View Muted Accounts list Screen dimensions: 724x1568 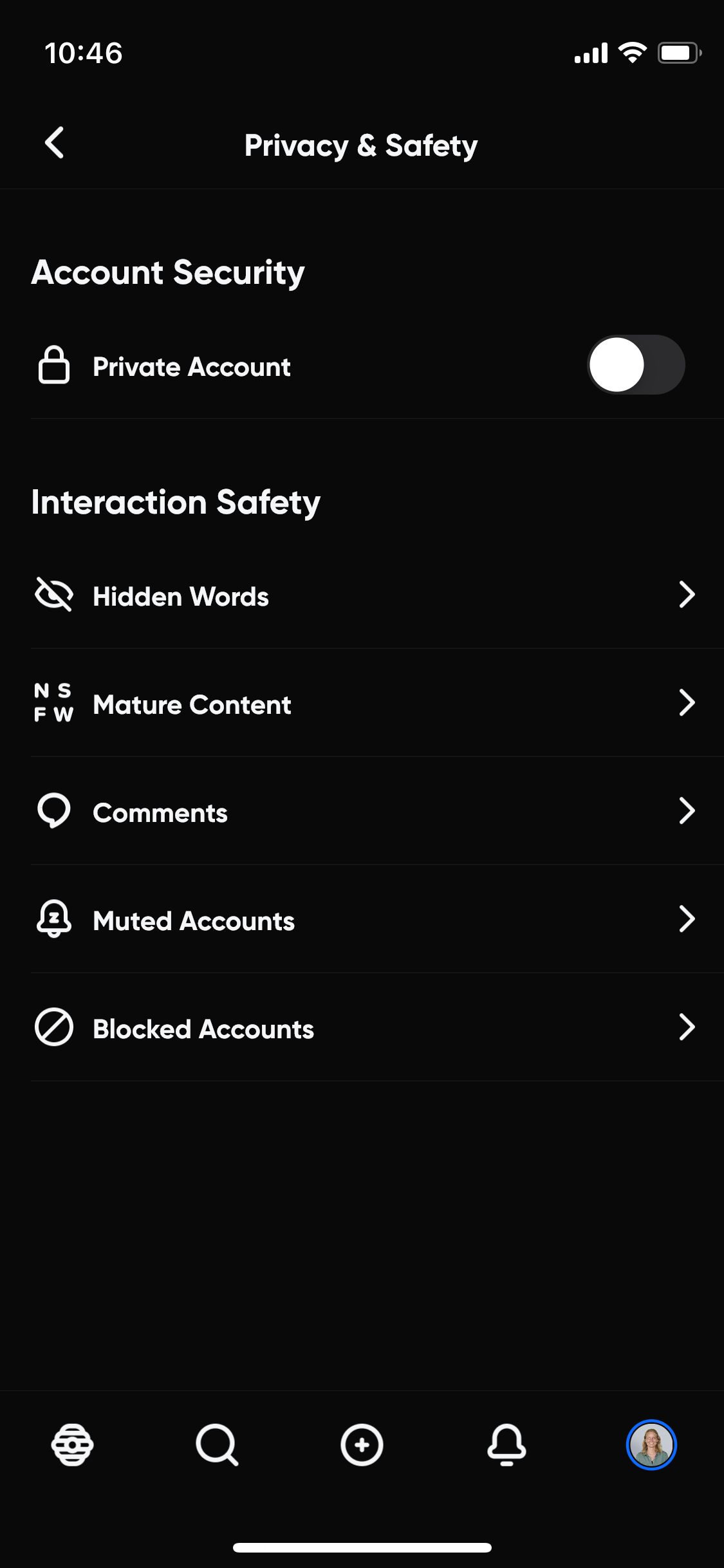click(362, 920)
